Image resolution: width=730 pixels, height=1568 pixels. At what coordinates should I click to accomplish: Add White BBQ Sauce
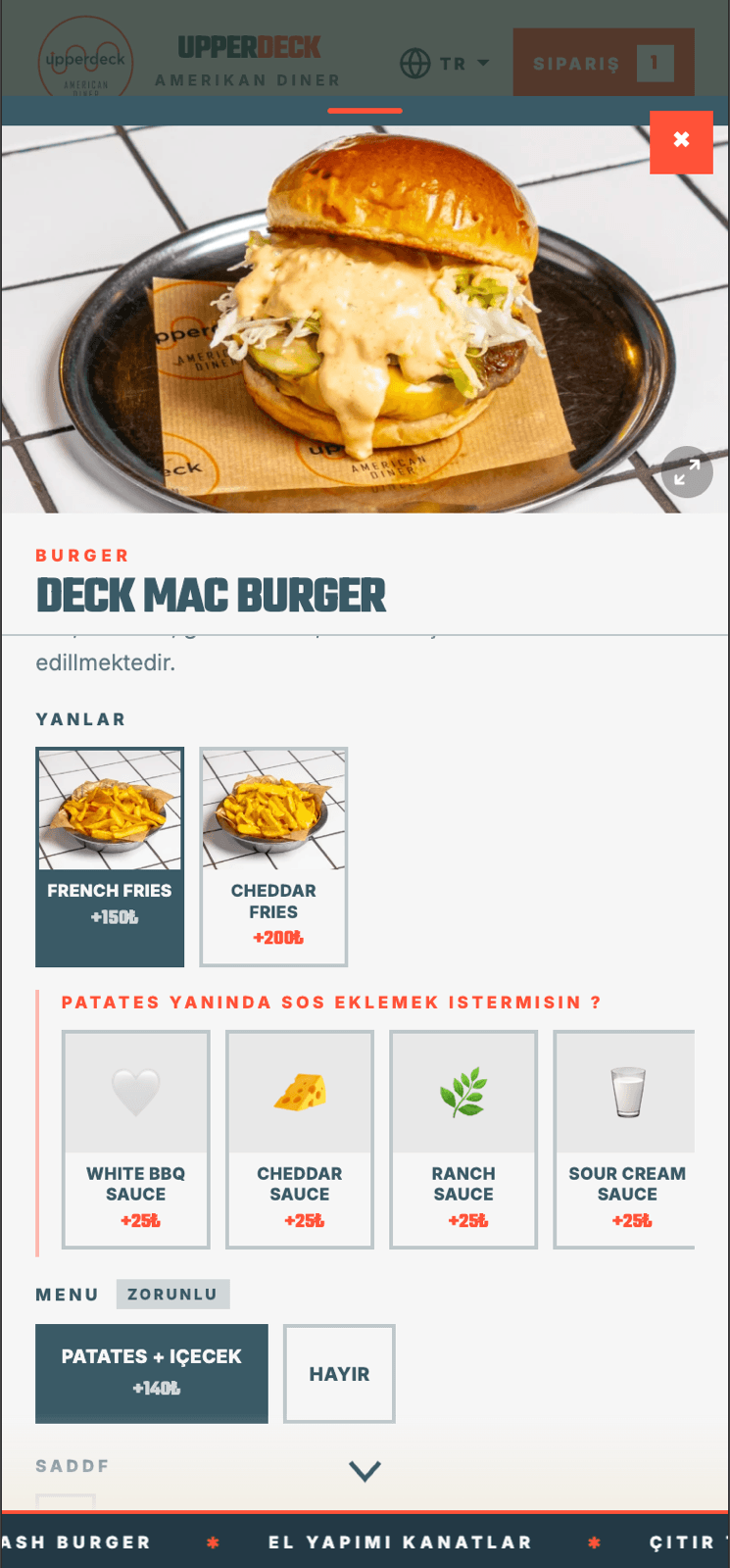[x=136, y=1139]
